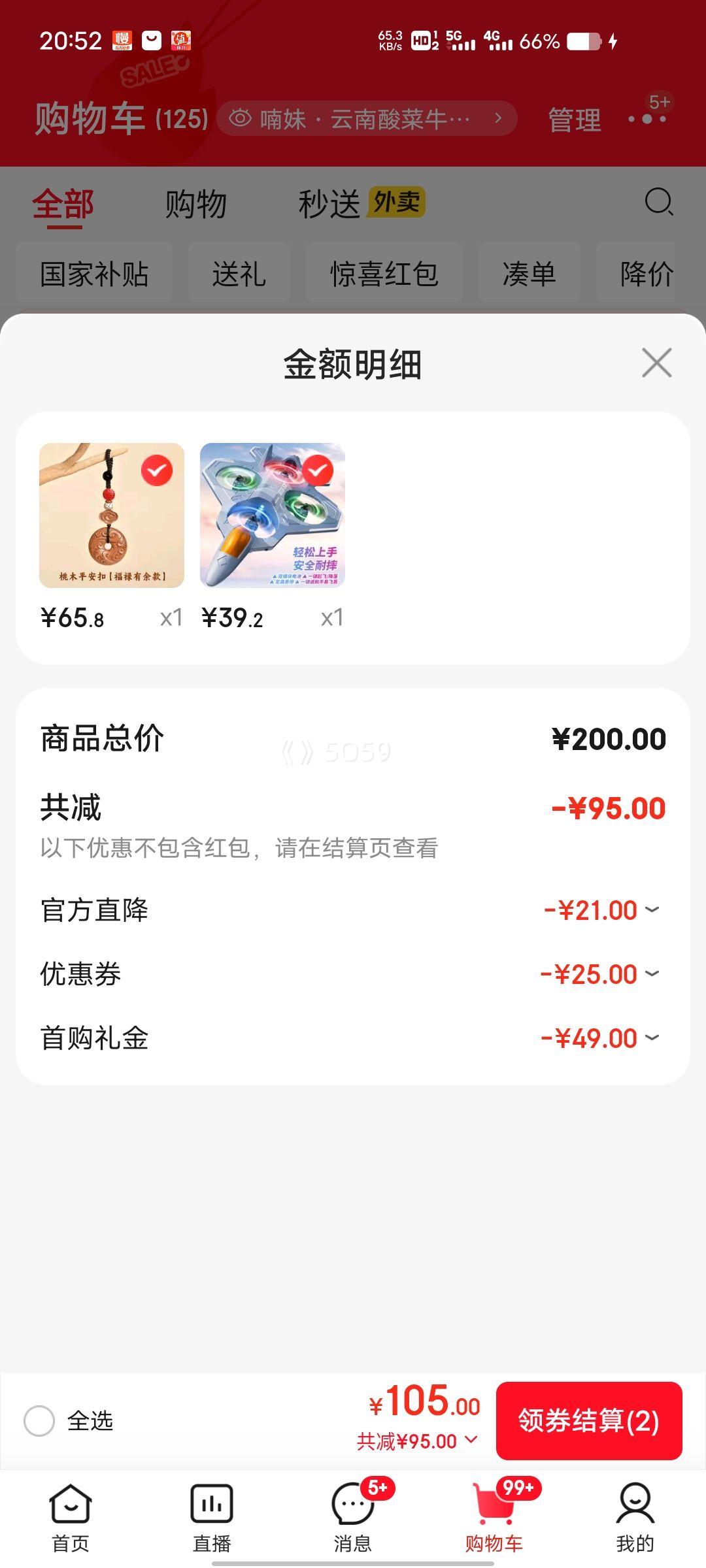
Task: Uncheck the peach wood pendant item
Action: [157, 470]
